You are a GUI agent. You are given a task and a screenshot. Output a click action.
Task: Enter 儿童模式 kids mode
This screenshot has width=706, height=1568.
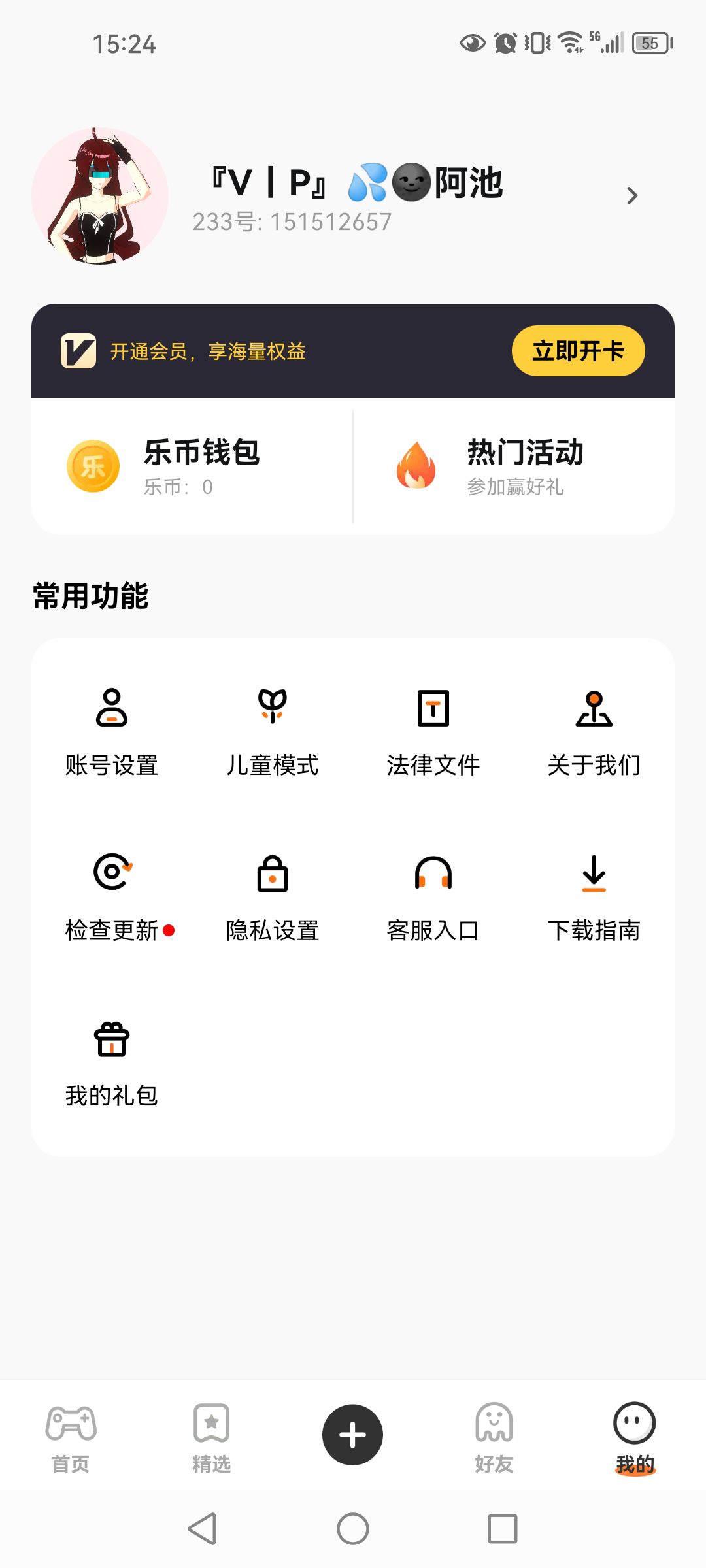pos(273,732)
